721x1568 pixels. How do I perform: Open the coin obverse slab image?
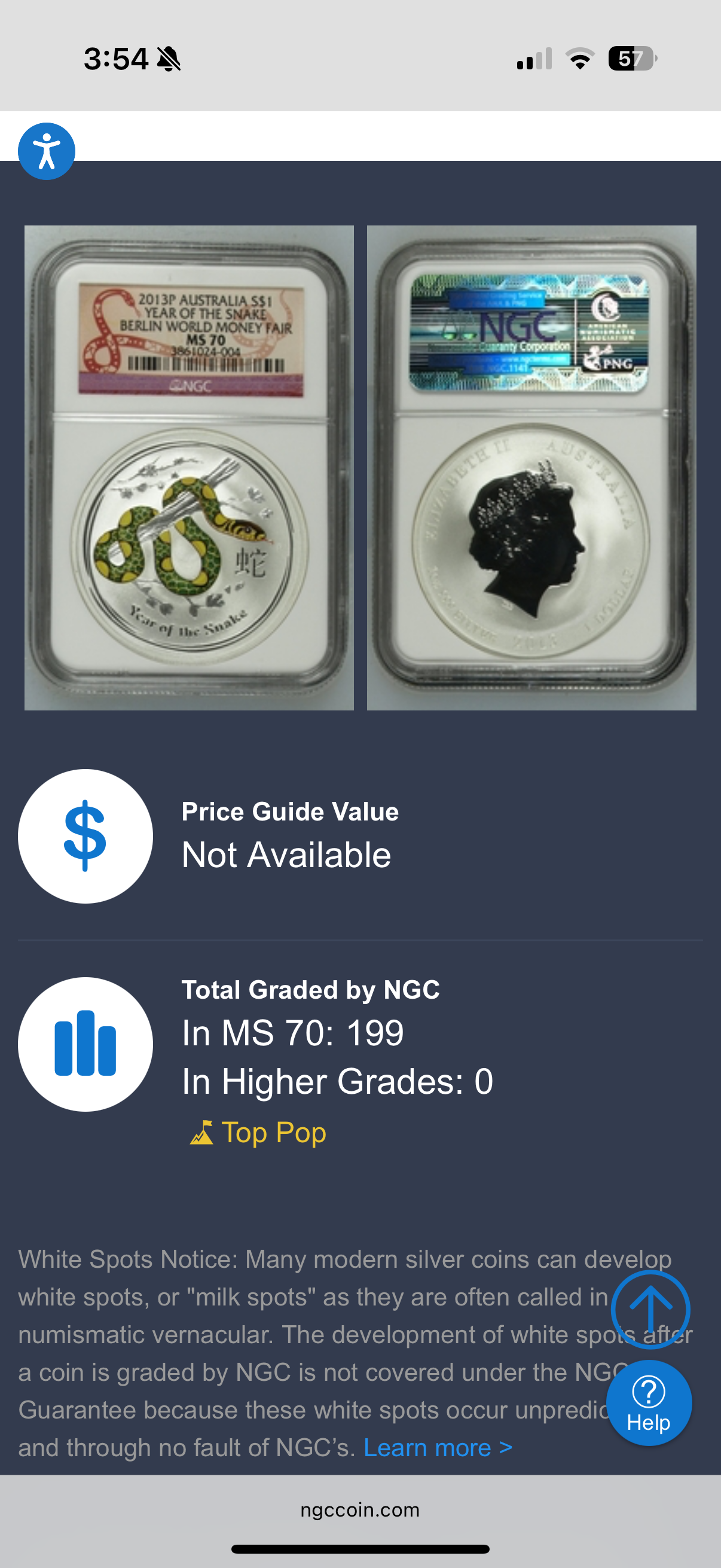(188, 468)
